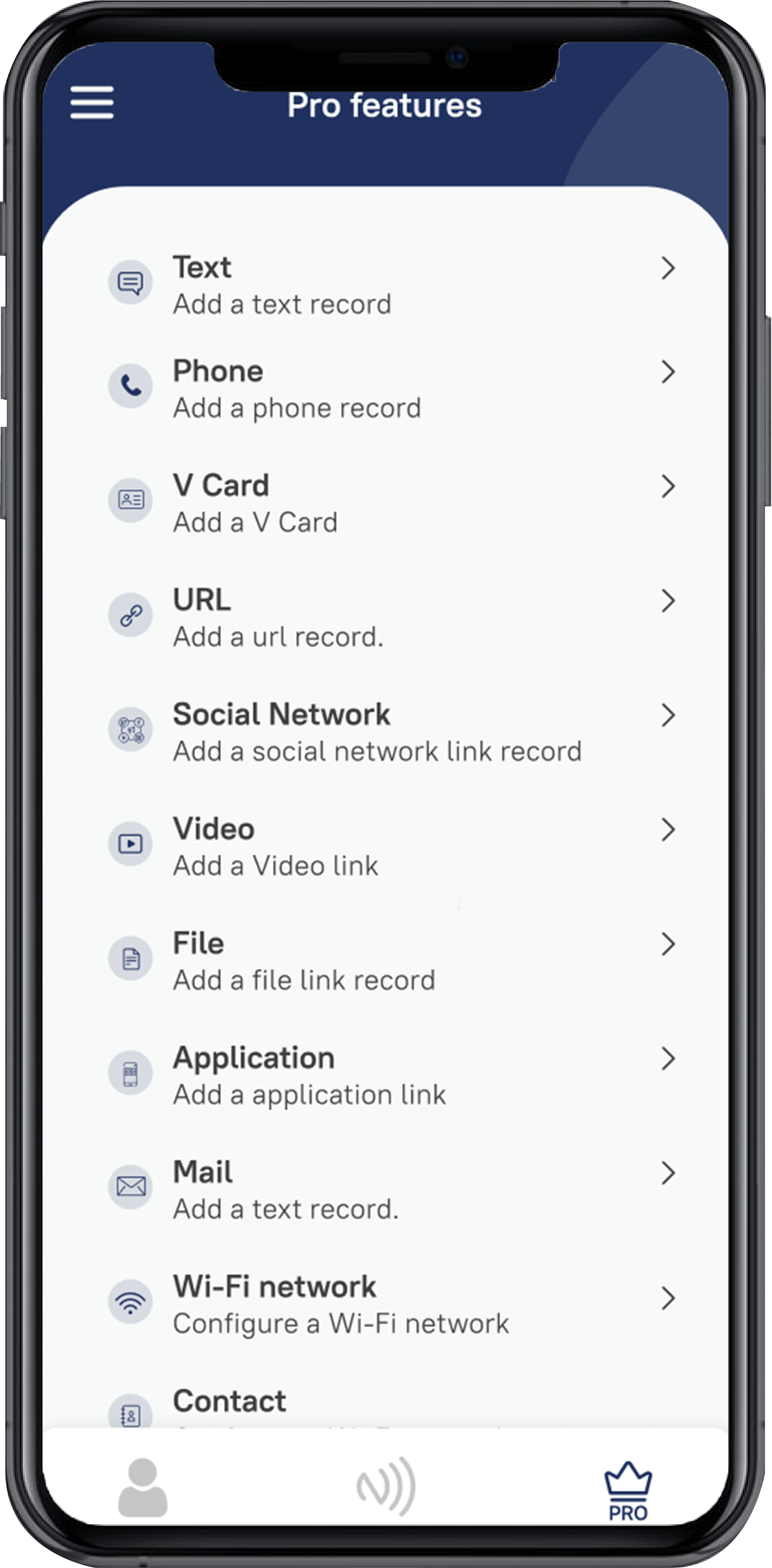Choose URL to add a url record

click(x=389, y=617)
